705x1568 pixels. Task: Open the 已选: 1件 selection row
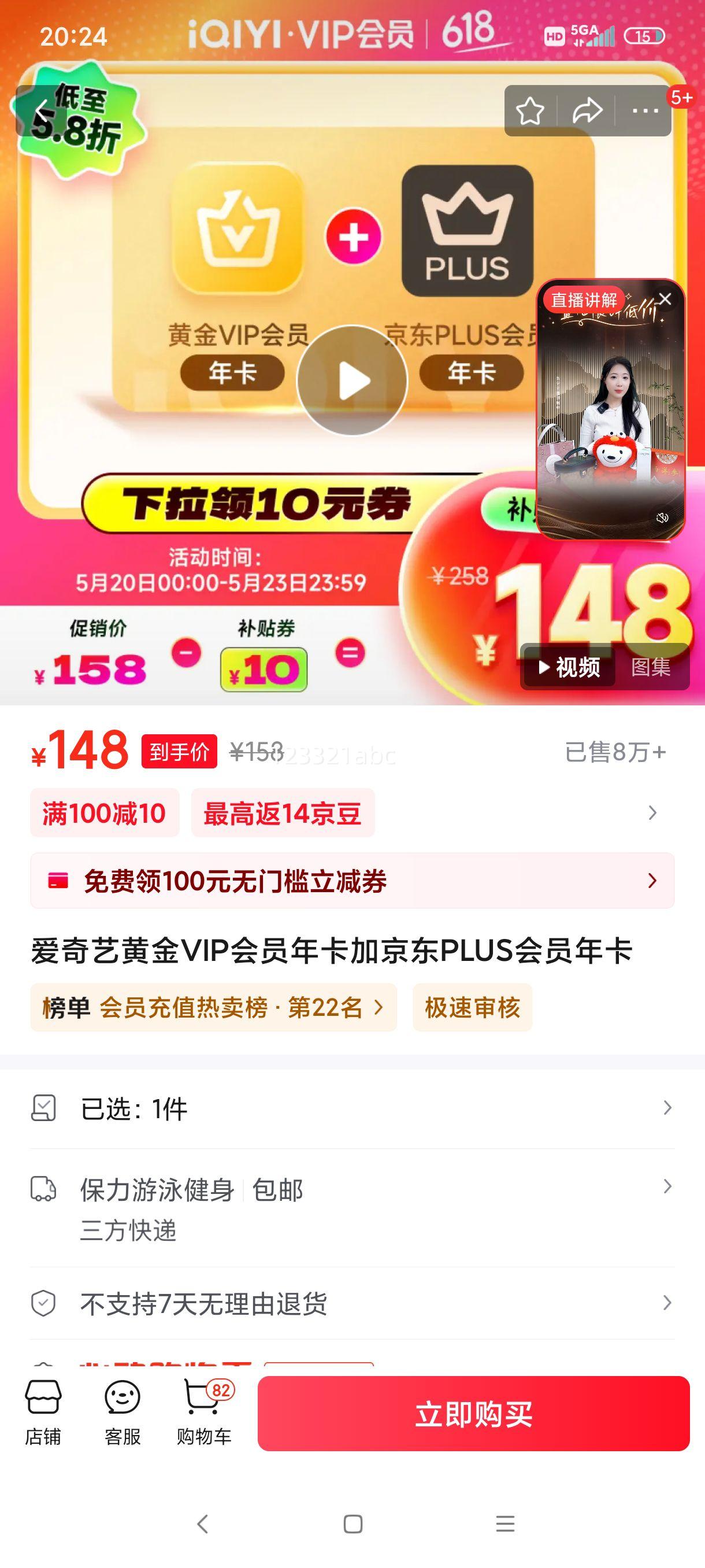pos(351,1108)
